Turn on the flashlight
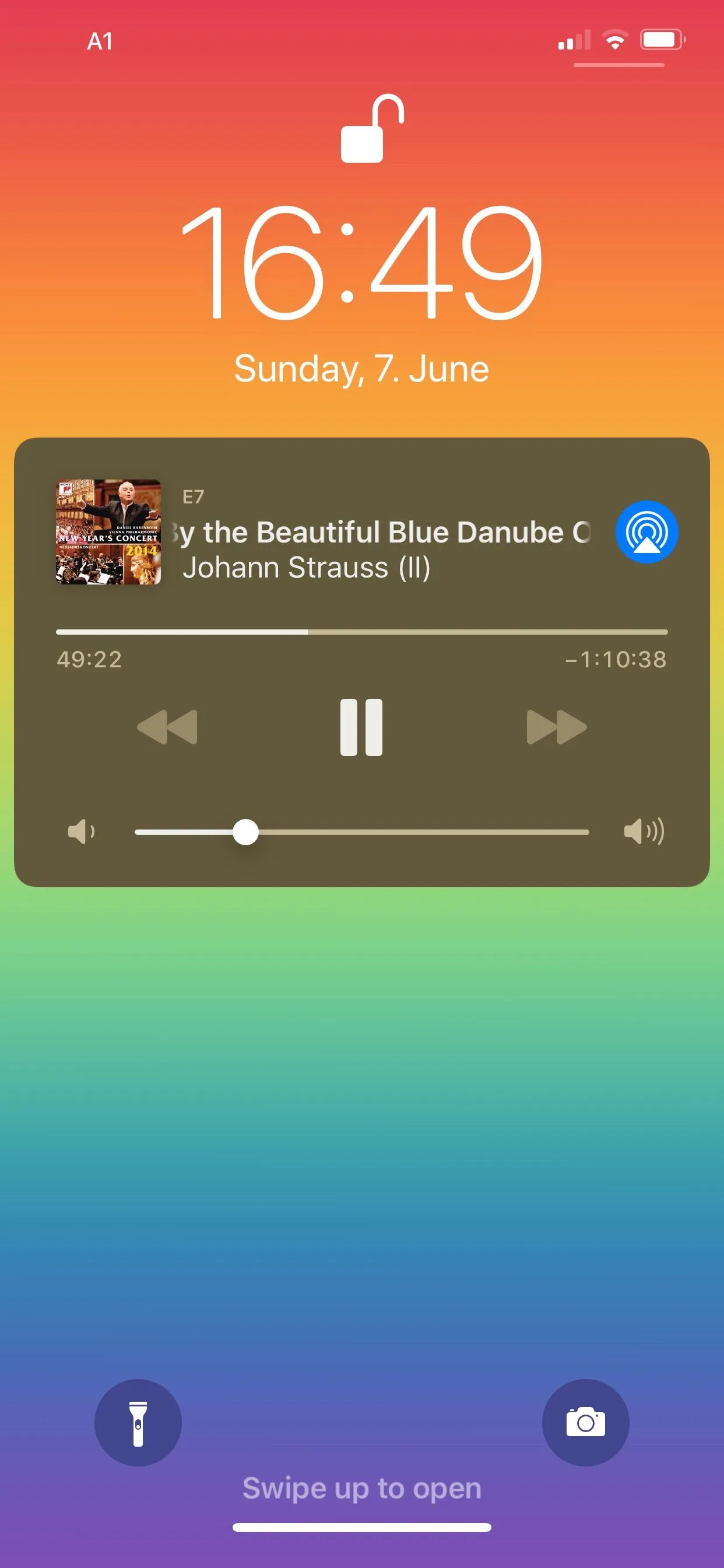The width and height of the screenshot is (724, 1568). pyautogui.click(x=138, y=1422)
